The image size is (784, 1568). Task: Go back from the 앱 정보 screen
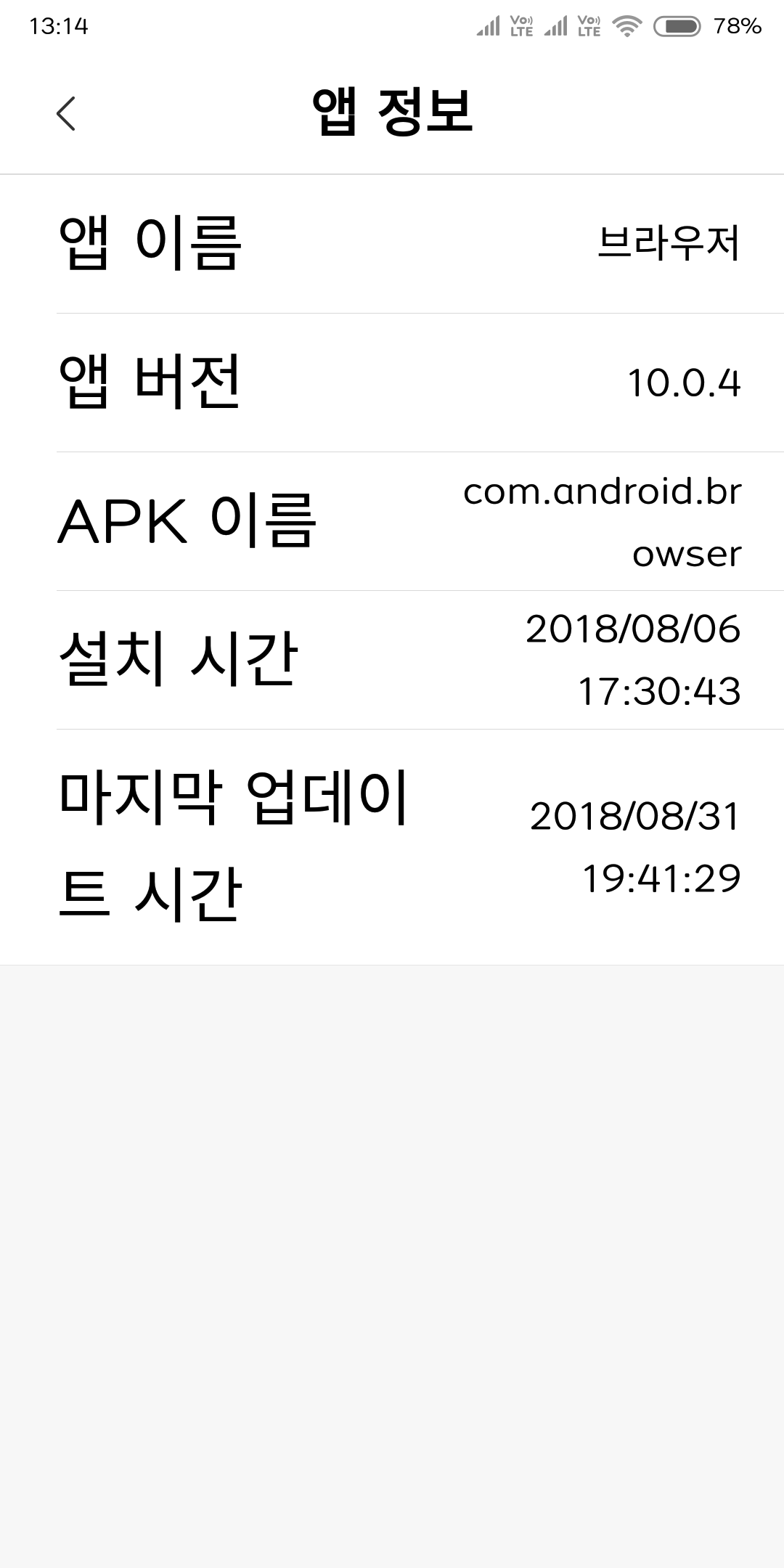pos(65,114)
